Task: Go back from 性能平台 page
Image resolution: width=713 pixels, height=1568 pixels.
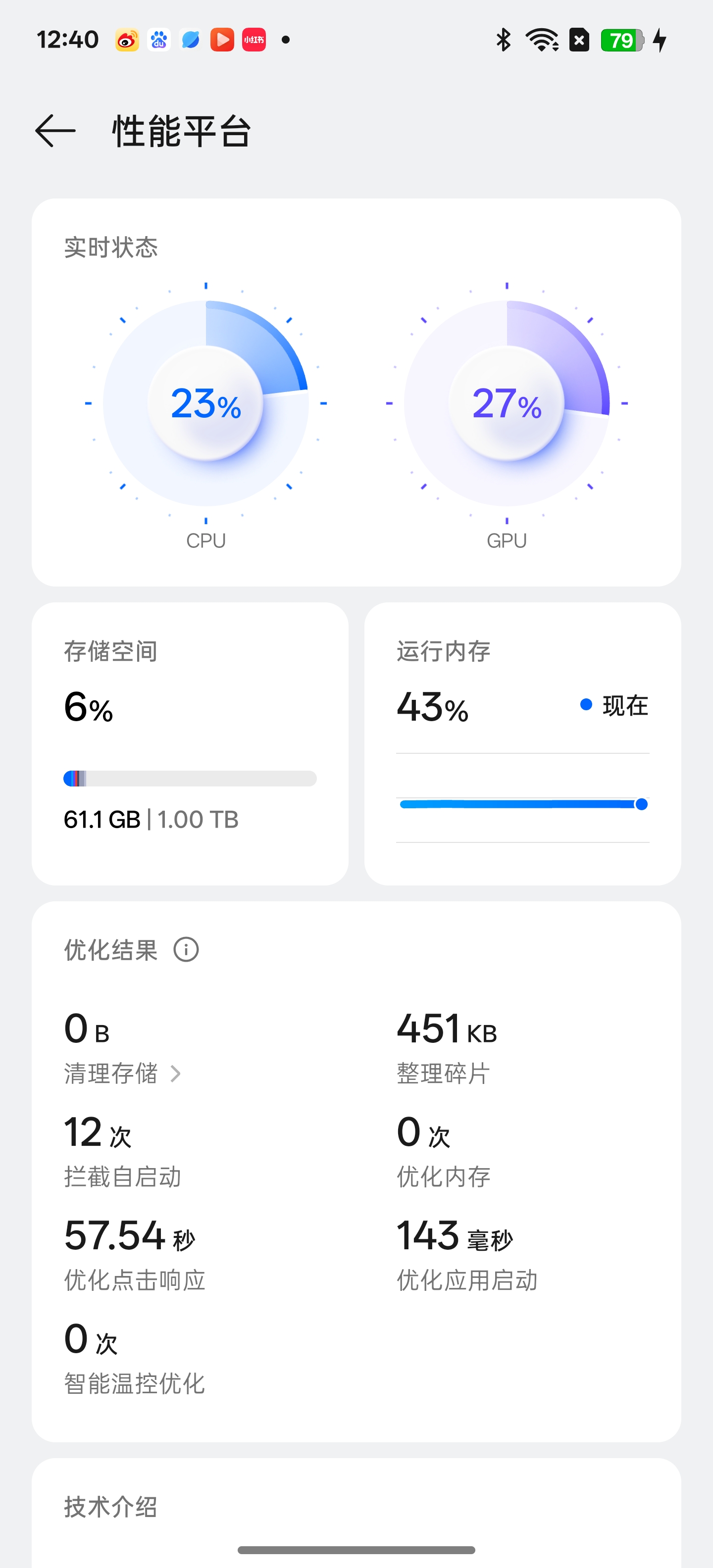Action: [x=55, y=131]
